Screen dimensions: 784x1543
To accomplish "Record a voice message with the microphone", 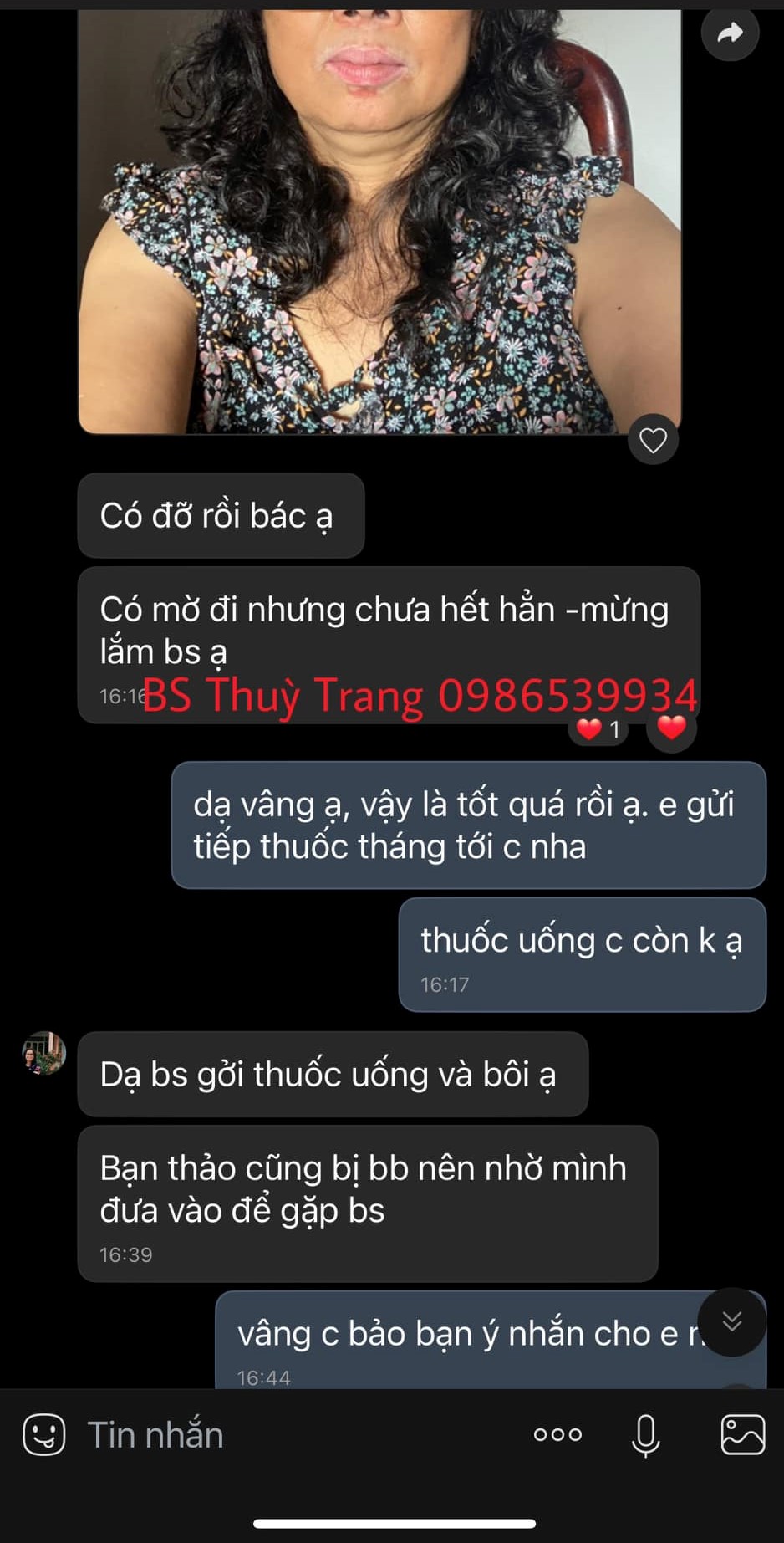I will click(645, 1435).
